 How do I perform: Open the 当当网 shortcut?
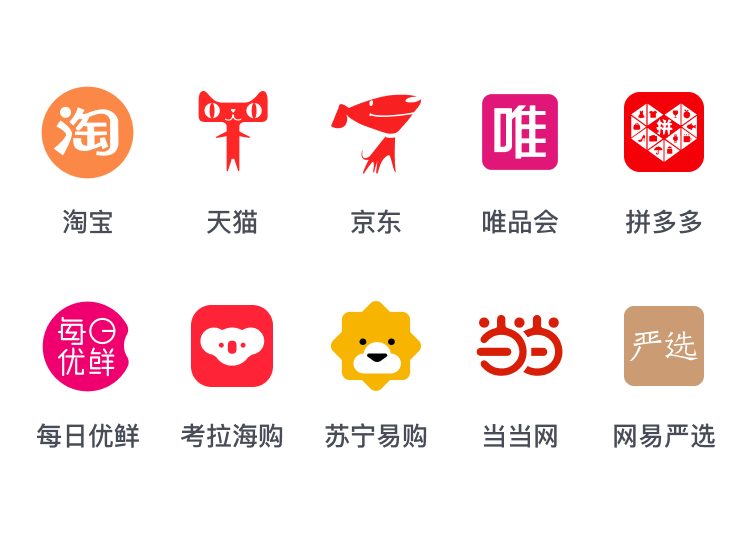[520, 346]
